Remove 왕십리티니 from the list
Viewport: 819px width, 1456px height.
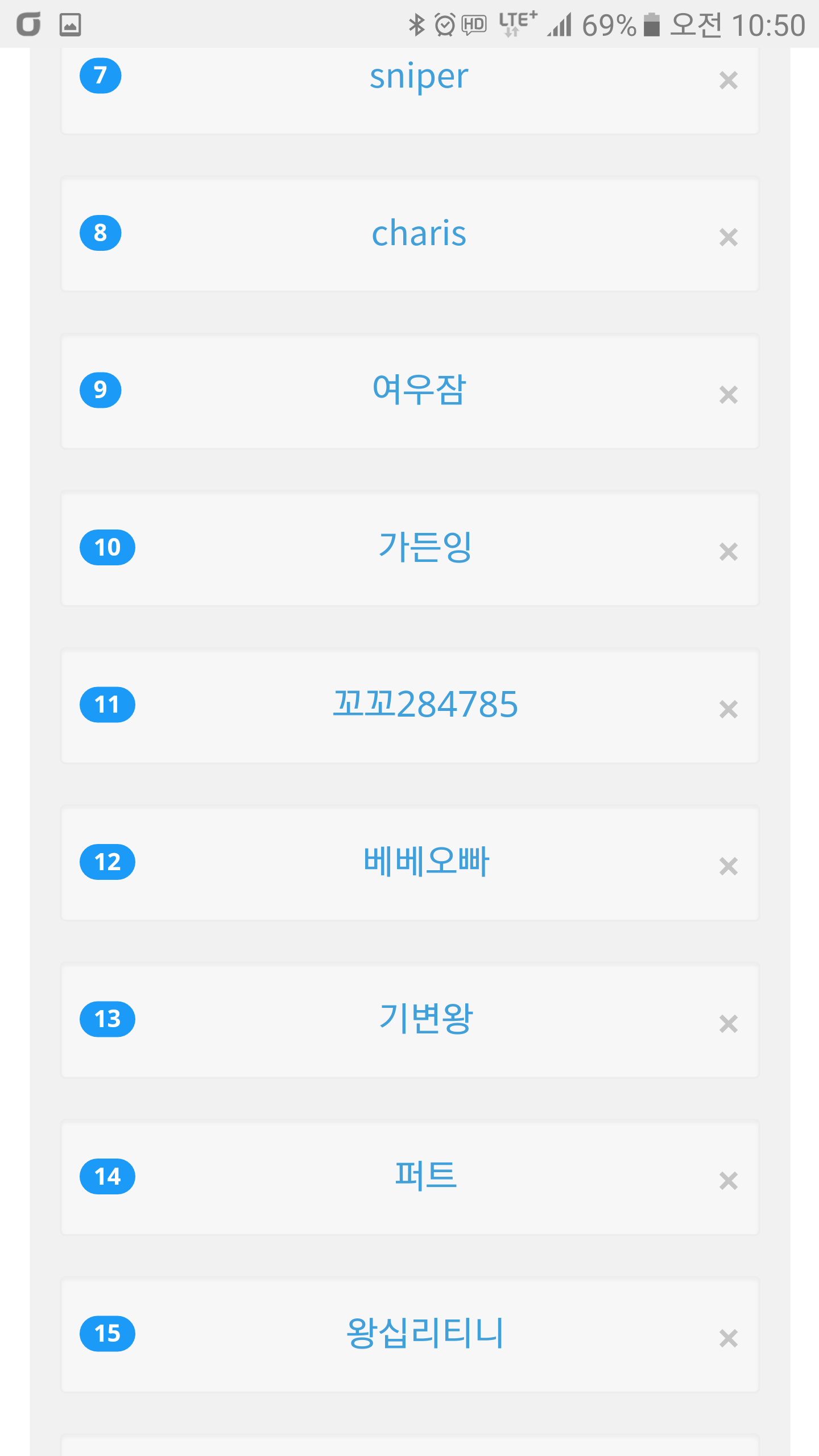tap(728, 1338)
